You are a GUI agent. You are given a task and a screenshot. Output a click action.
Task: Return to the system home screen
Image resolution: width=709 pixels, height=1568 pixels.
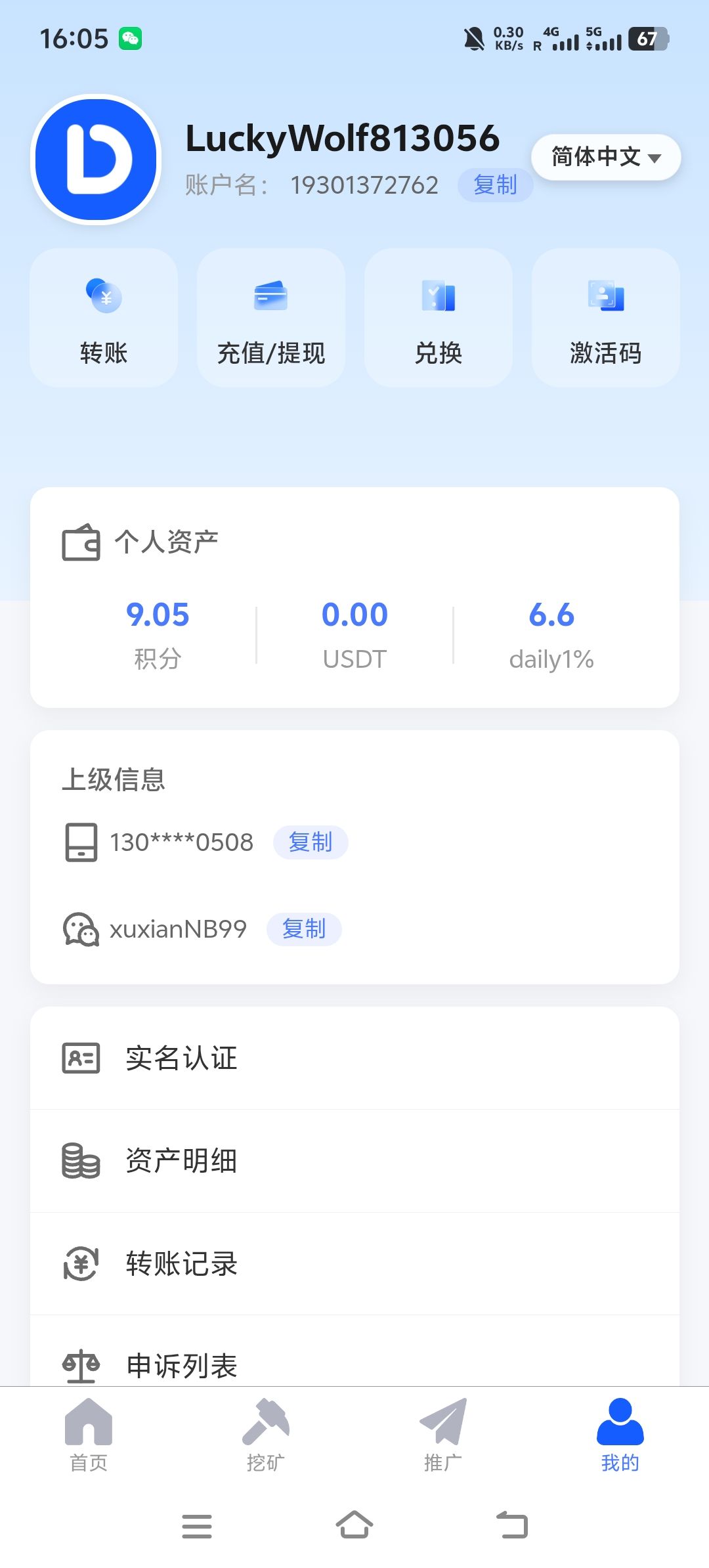[354, 1525]
